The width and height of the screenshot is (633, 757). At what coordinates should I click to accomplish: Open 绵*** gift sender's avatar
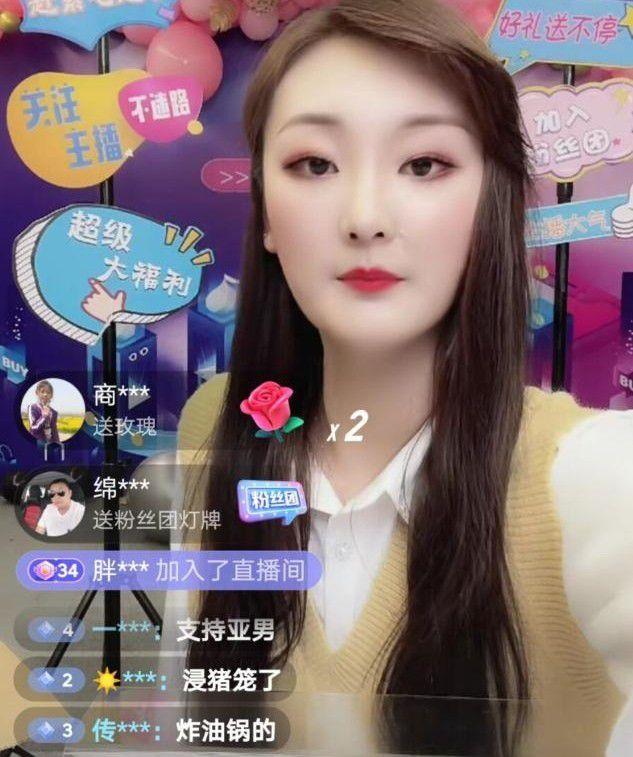(52, 503)
